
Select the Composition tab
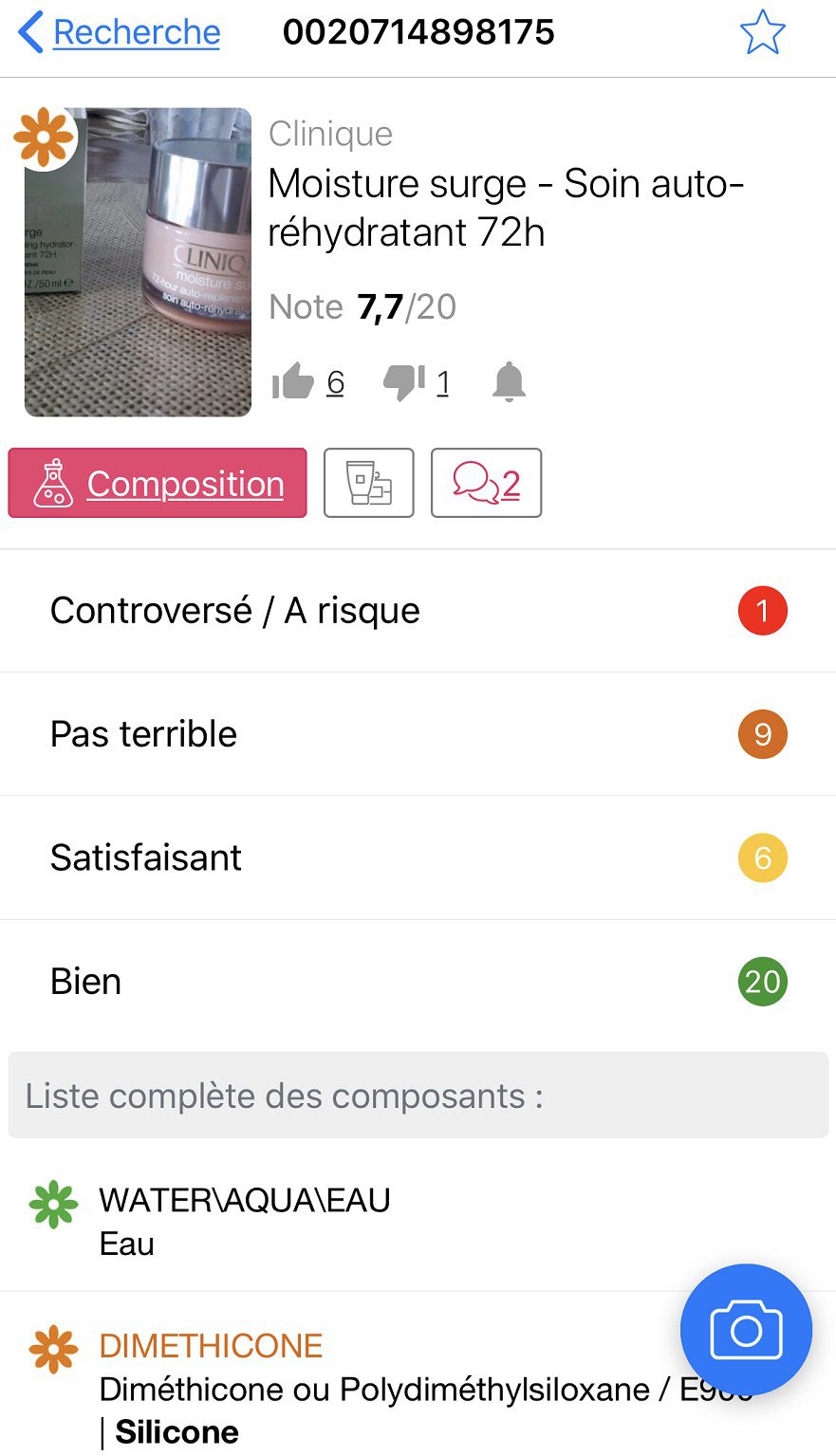pos(158,484)
